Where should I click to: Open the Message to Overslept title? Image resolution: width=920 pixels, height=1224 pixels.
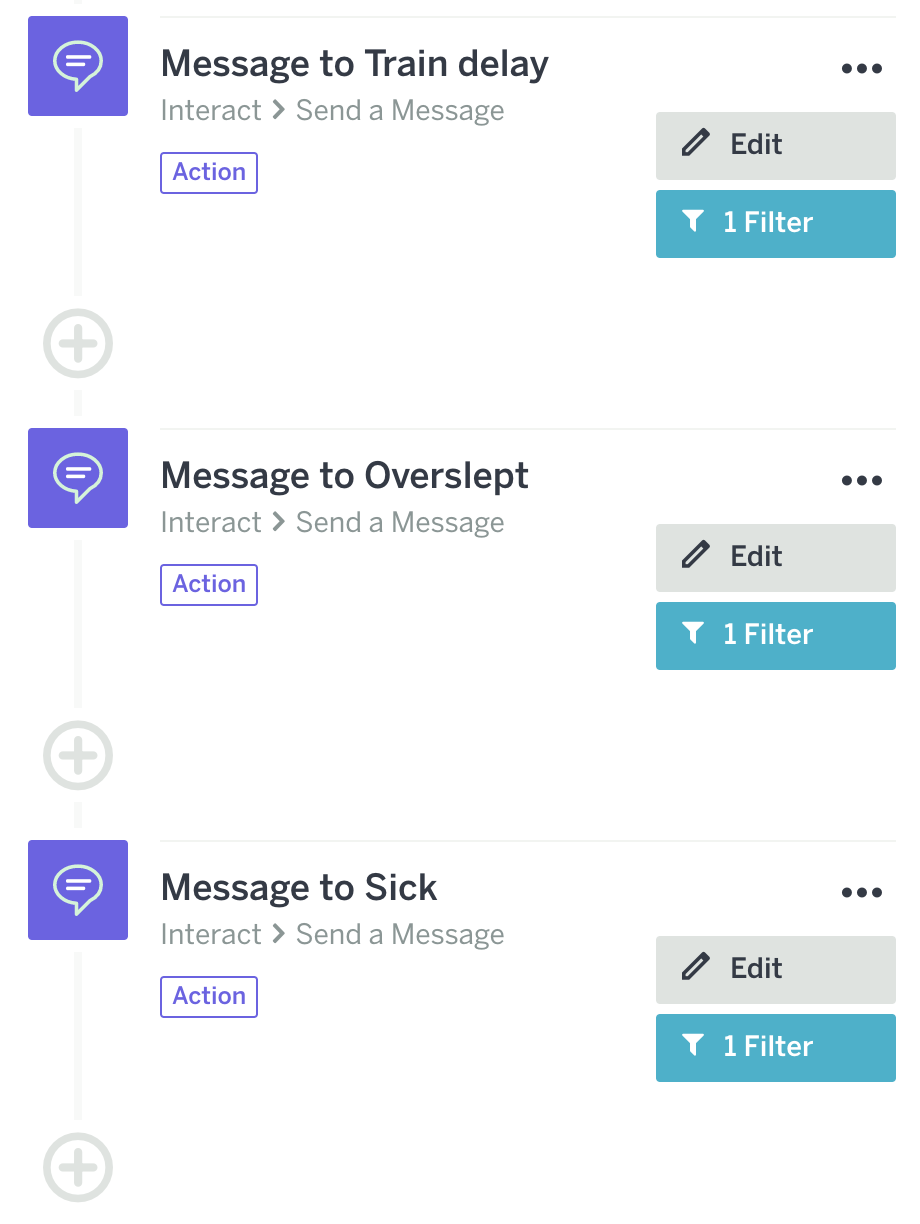pyautogui.click(x=344, y=477)
